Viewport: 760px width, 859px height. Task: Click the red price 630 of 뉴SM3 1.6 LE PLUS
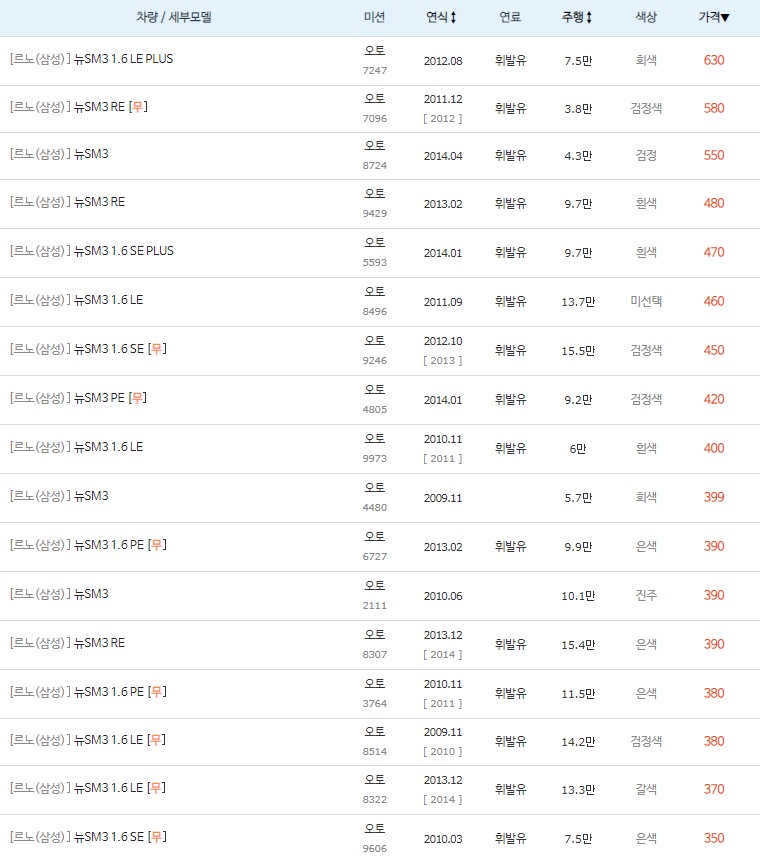click(713, 60)
